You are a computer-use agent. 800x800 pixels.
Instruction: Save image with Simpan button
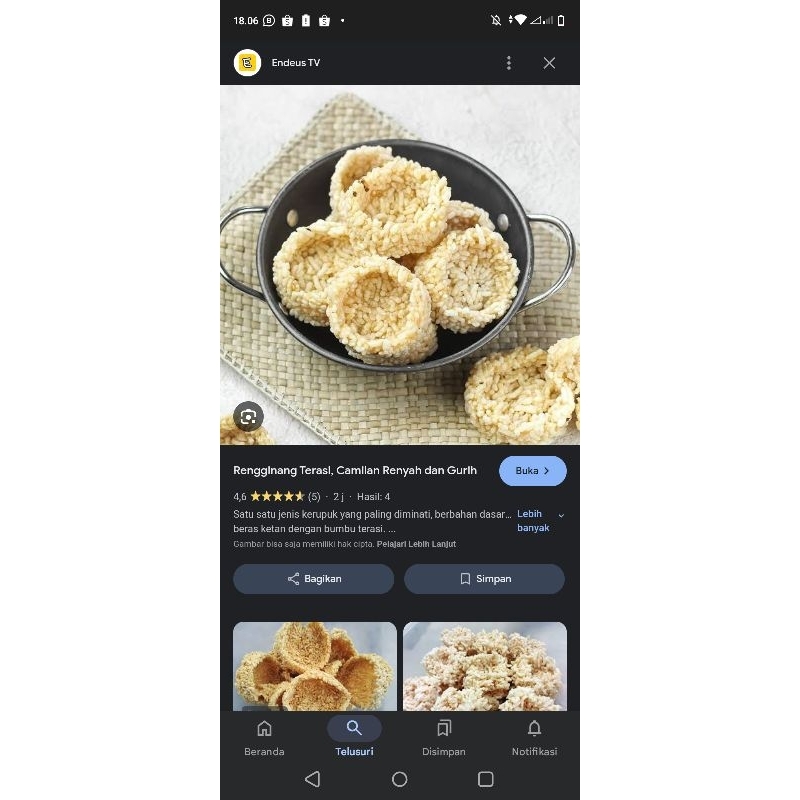tap(484, 579)
